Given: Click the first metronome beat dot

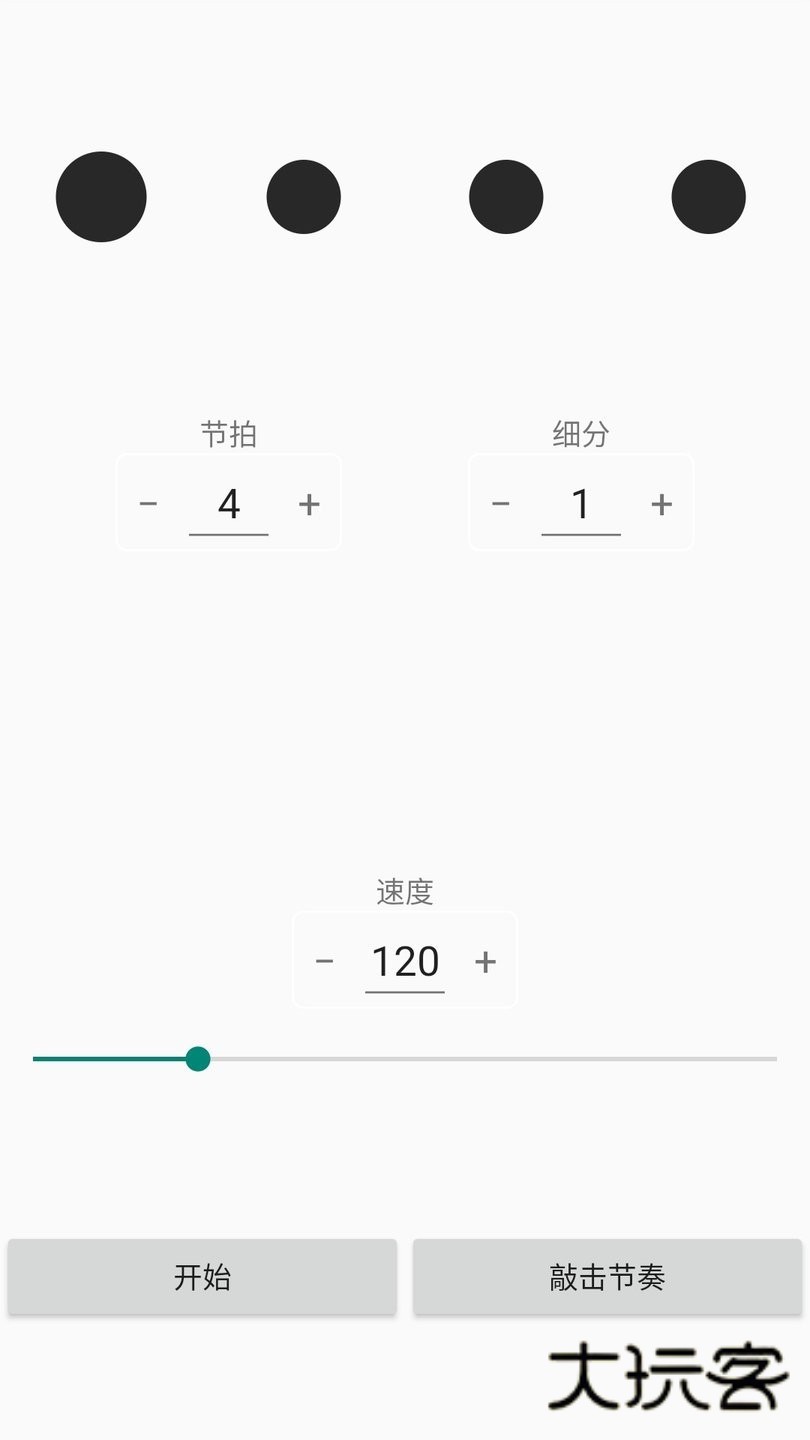Looking at the screenshot, I should tap(100, 196).
